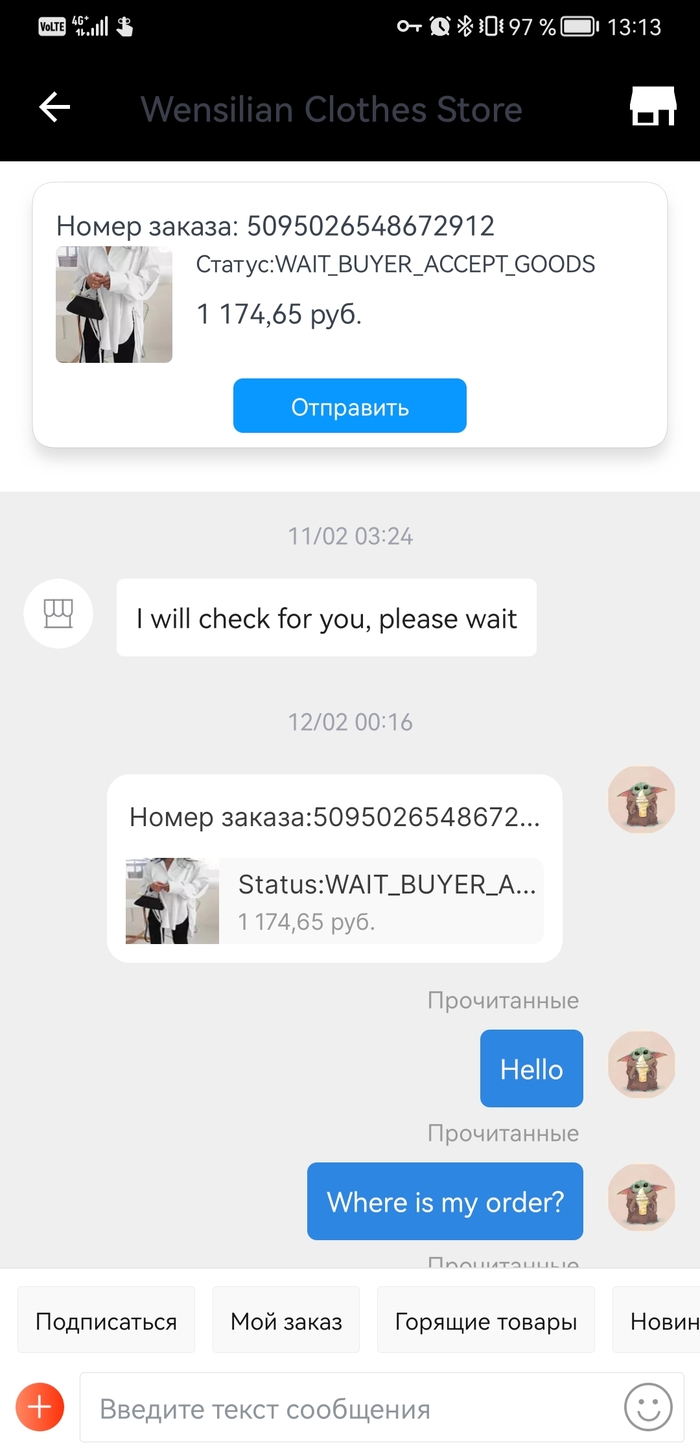Tap the blue Отправить button

[x=349, y=406]
